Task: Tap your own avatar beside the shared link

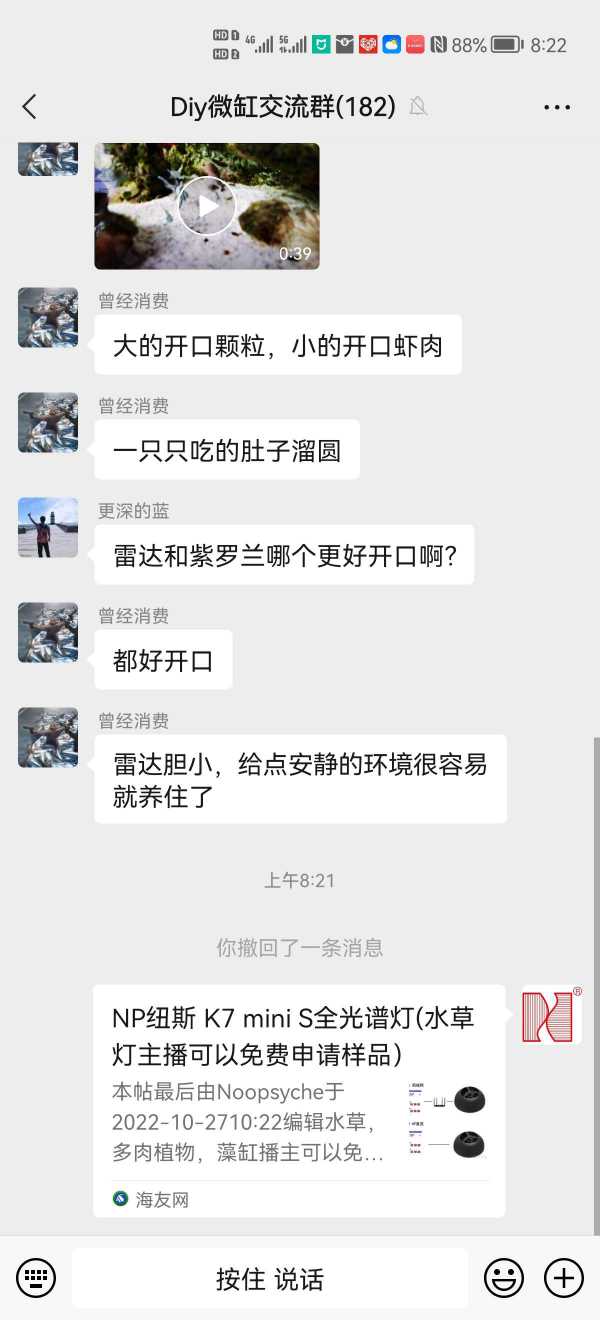Action: (x=551, y=1015)
